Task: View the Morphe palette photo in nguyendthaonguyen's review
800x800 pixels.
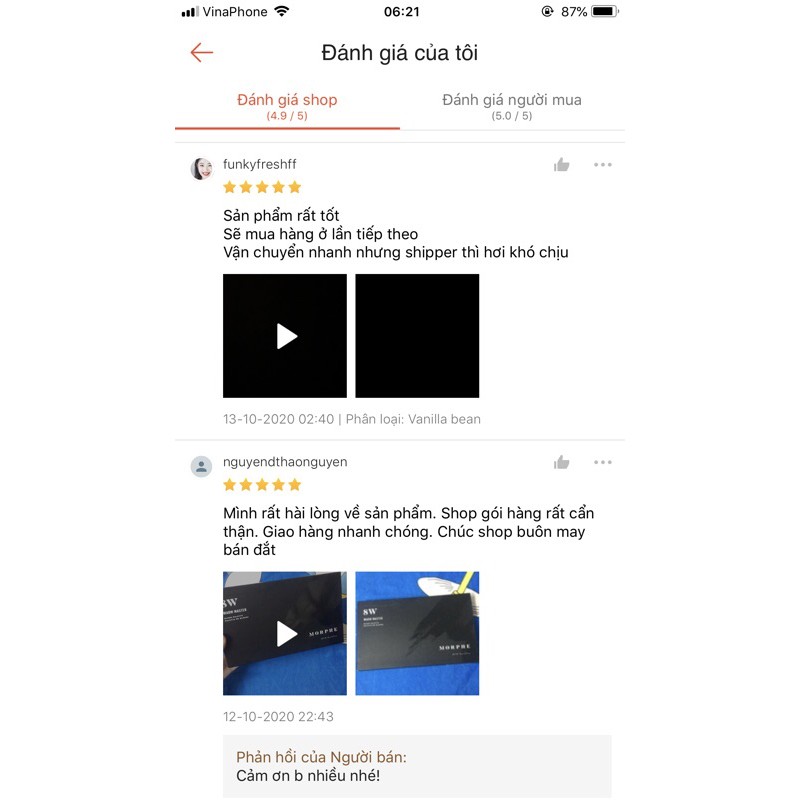Action: [417, 633]
